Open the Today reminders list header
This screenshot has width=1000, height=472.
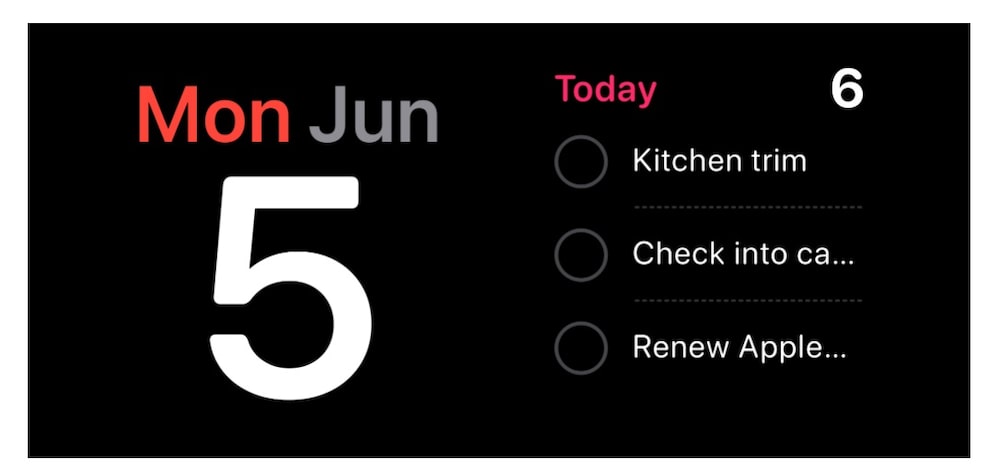coord(606,90)
